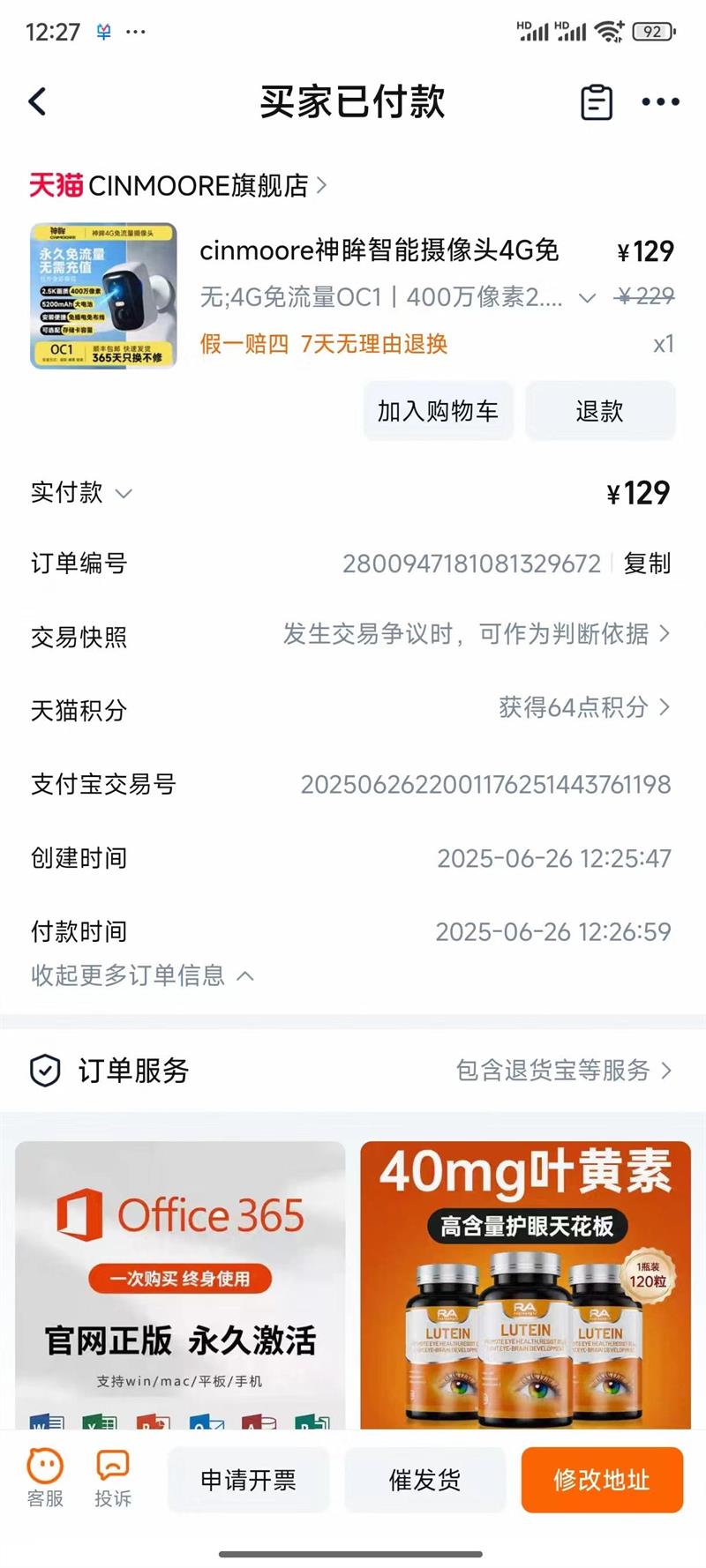The height and width of the screenshot is (1568, 706).
Task: Open the 交易快照 transaction snapshot
Action: [477, 635]
